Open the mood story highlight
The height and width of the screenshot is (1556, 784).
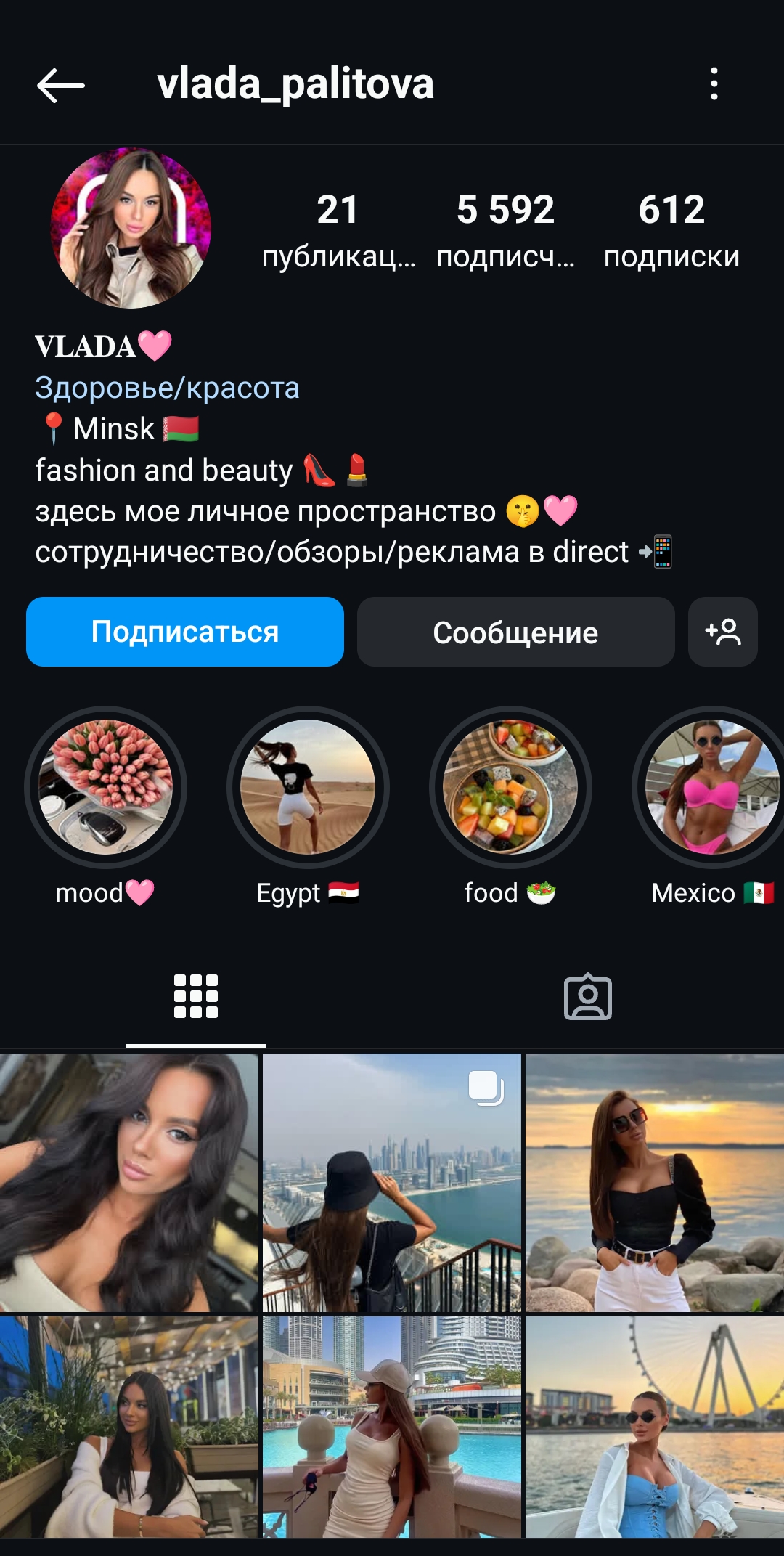pos(105,787)
